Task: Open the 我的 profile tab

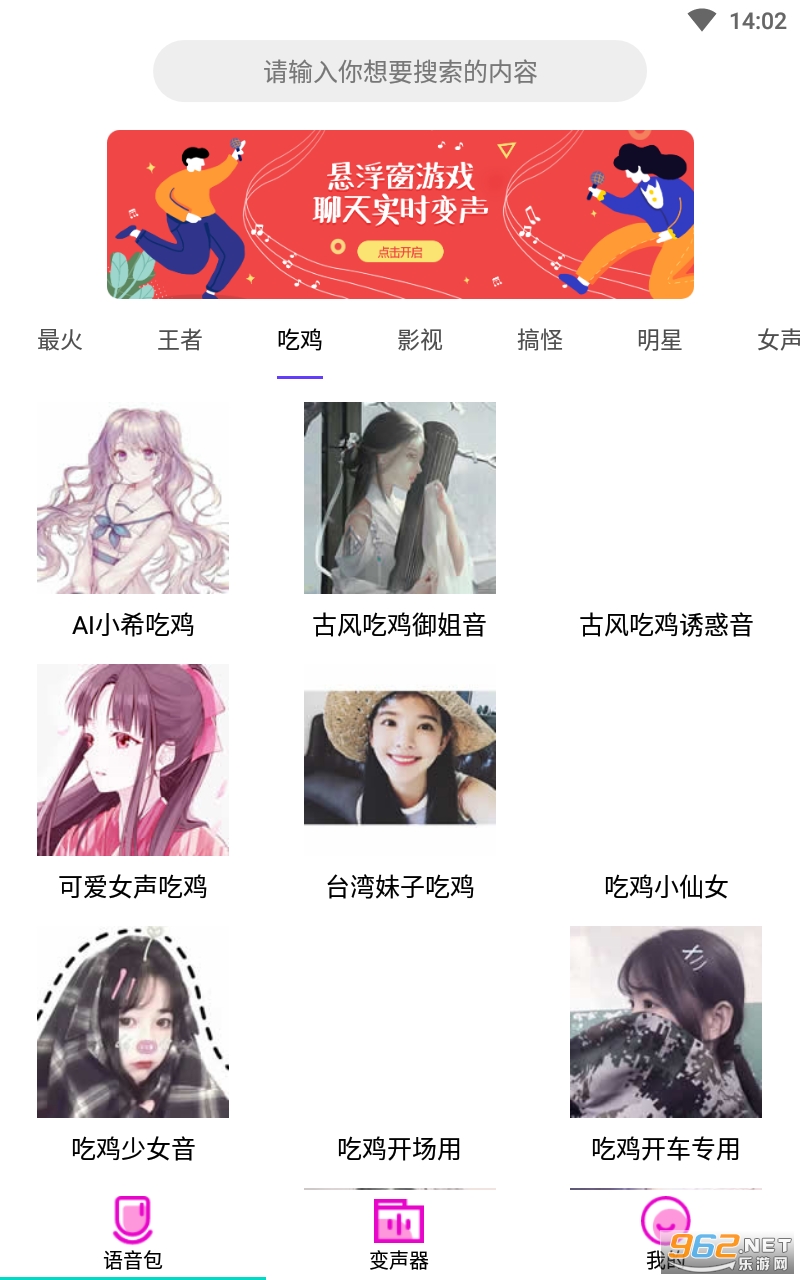Action: [x=666, y=1235]
